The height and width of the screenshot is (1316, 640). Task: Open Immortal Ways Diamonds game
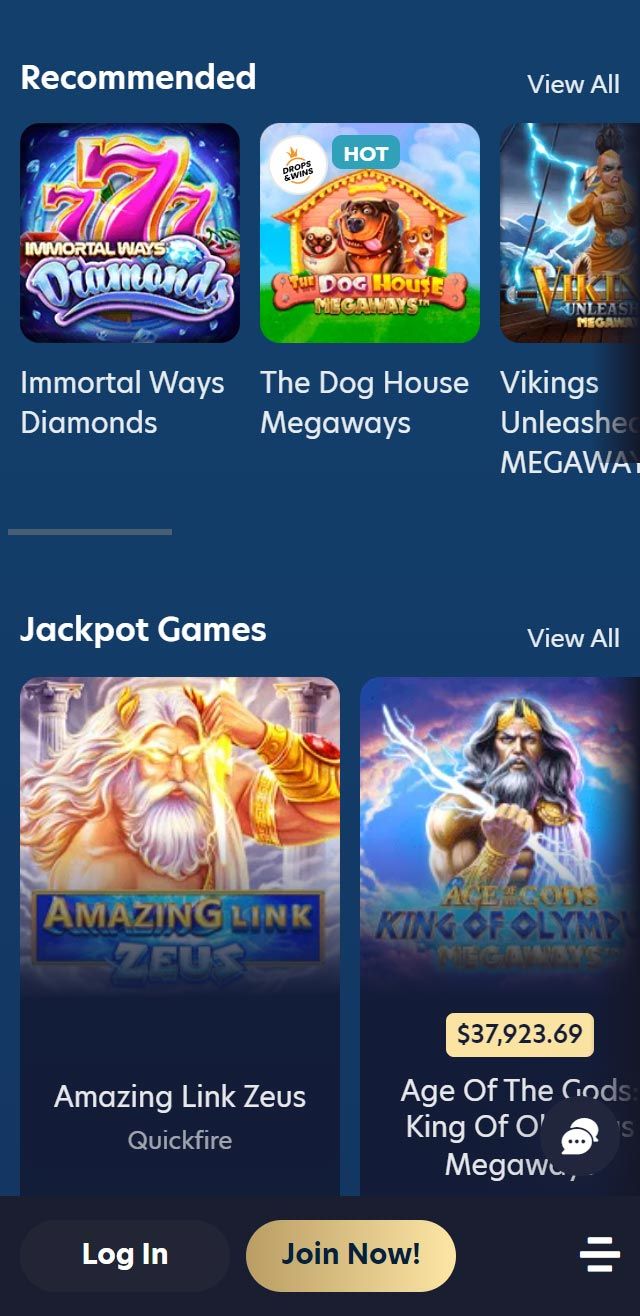point(130,233)
